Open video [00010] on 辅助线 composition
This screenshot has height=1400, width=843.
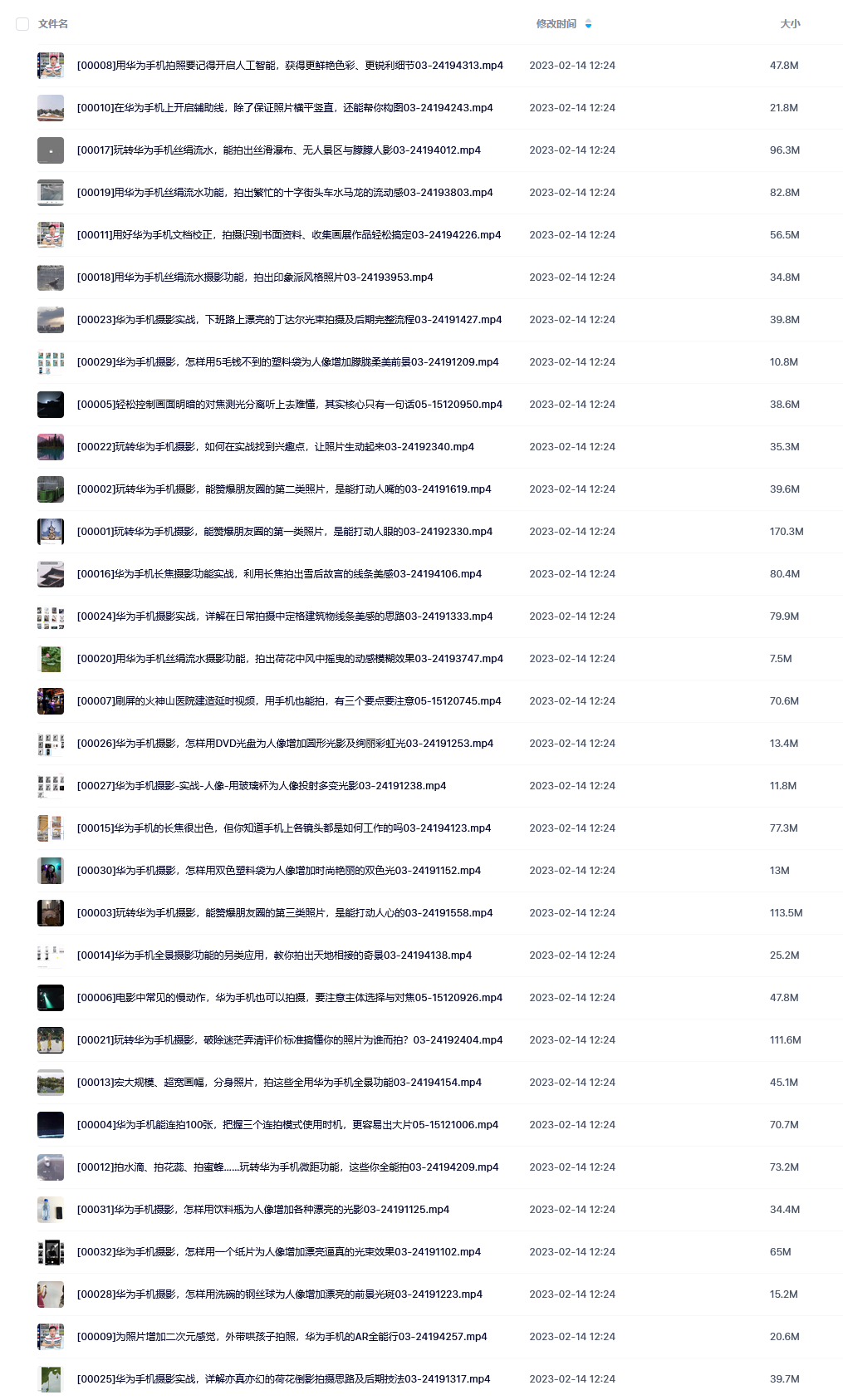(x=285, y=108)
